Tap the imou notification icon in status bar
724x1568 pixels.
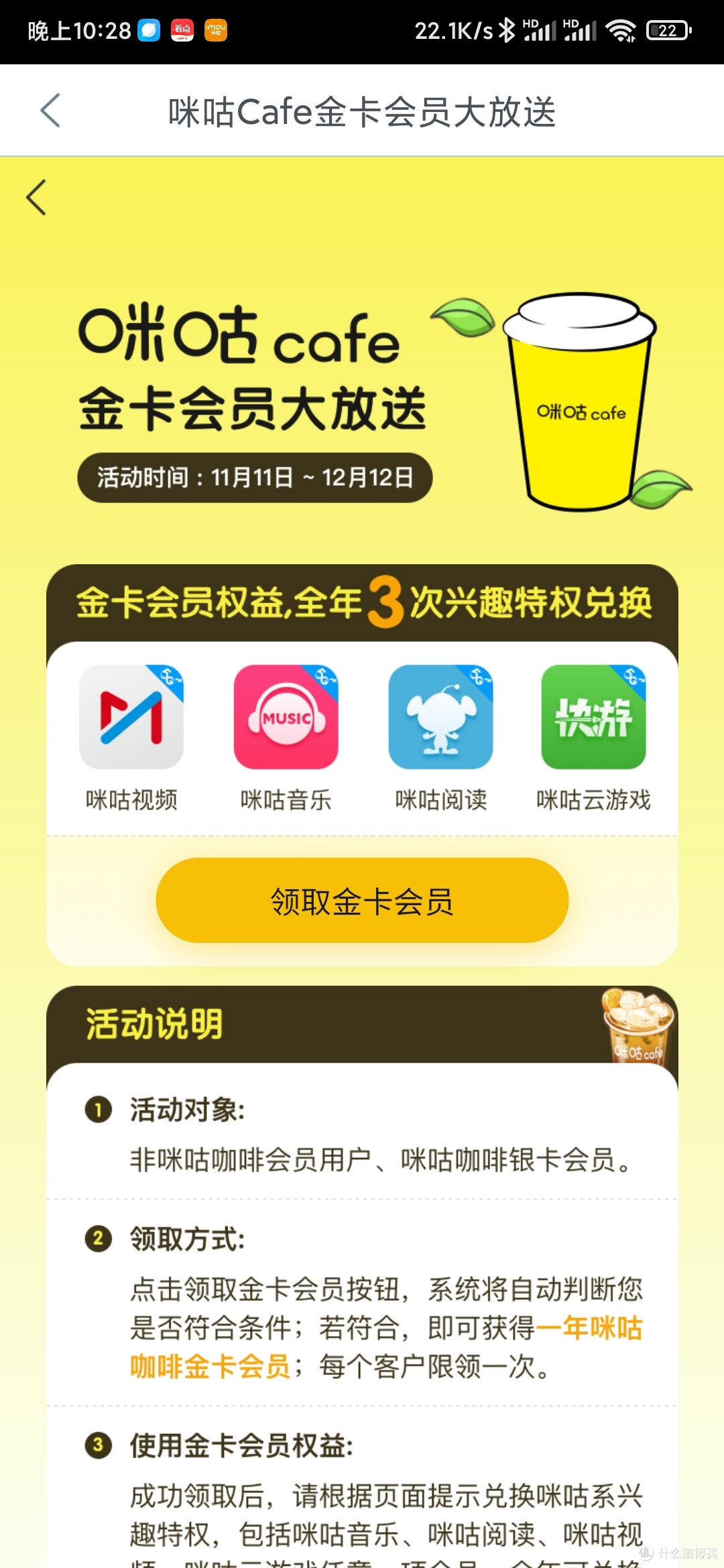215,29
